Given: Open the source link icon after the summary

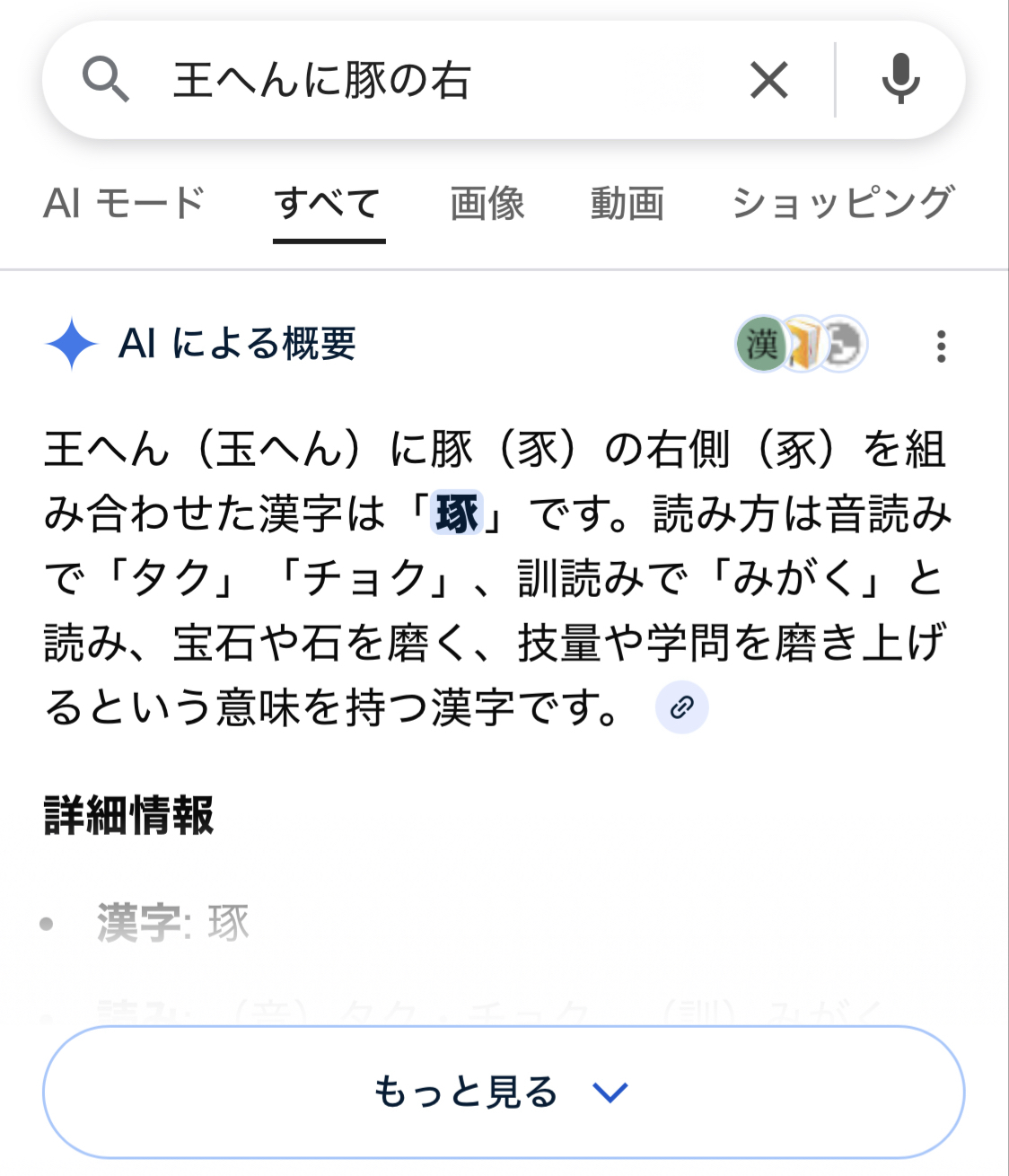Looking at the screenshot, I should point(682,707).
